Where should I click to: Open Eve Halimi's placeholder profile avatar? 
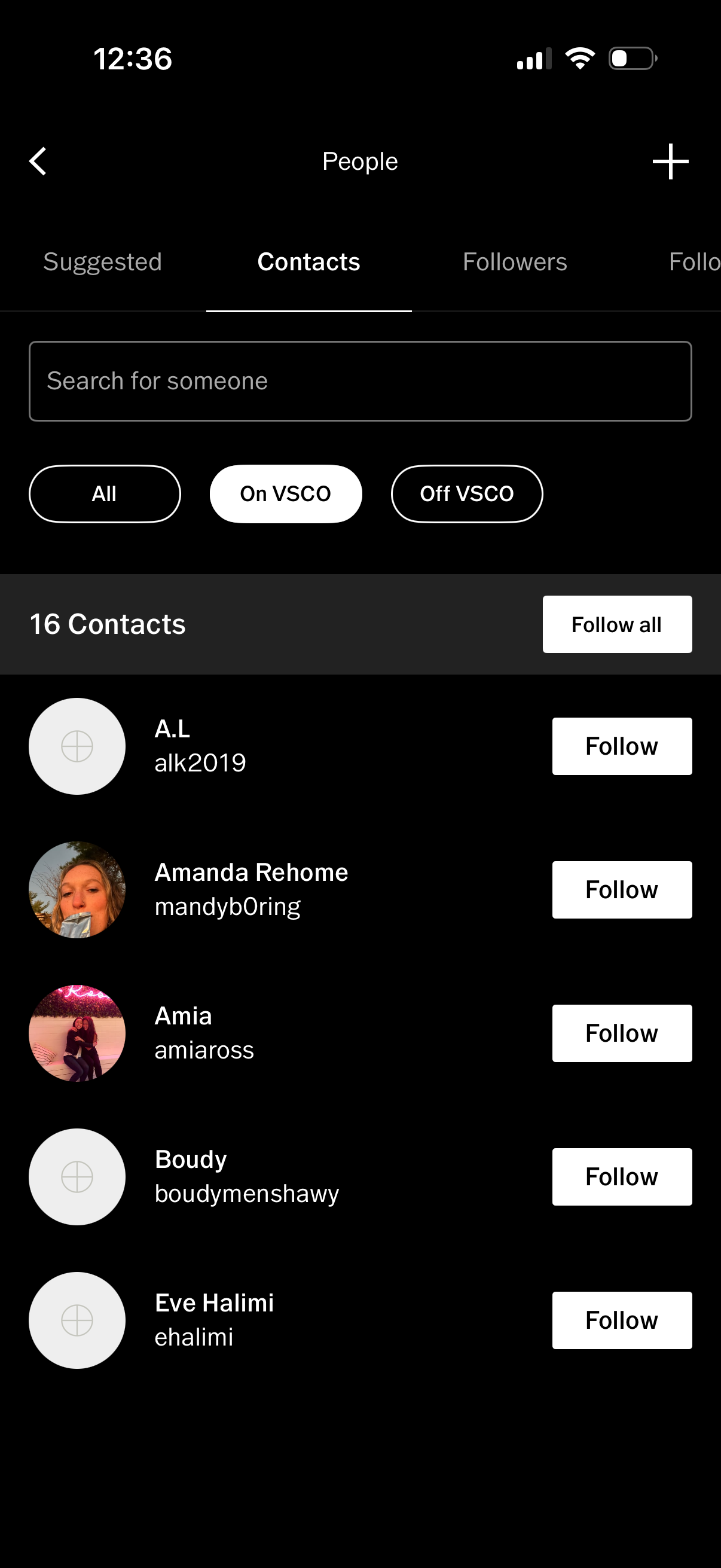point(77,1320)
